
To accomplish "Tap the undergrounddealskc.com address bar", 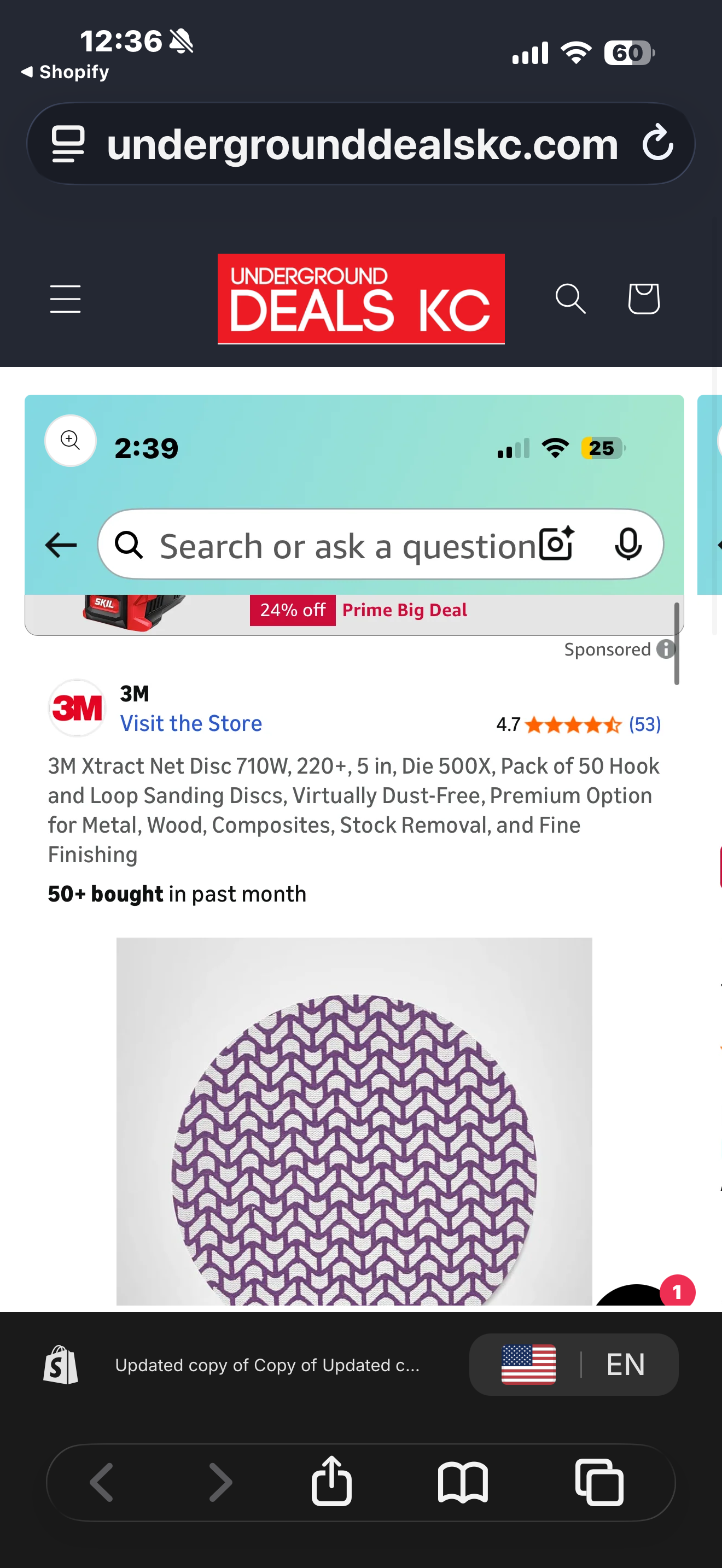I will coord(362,145).
